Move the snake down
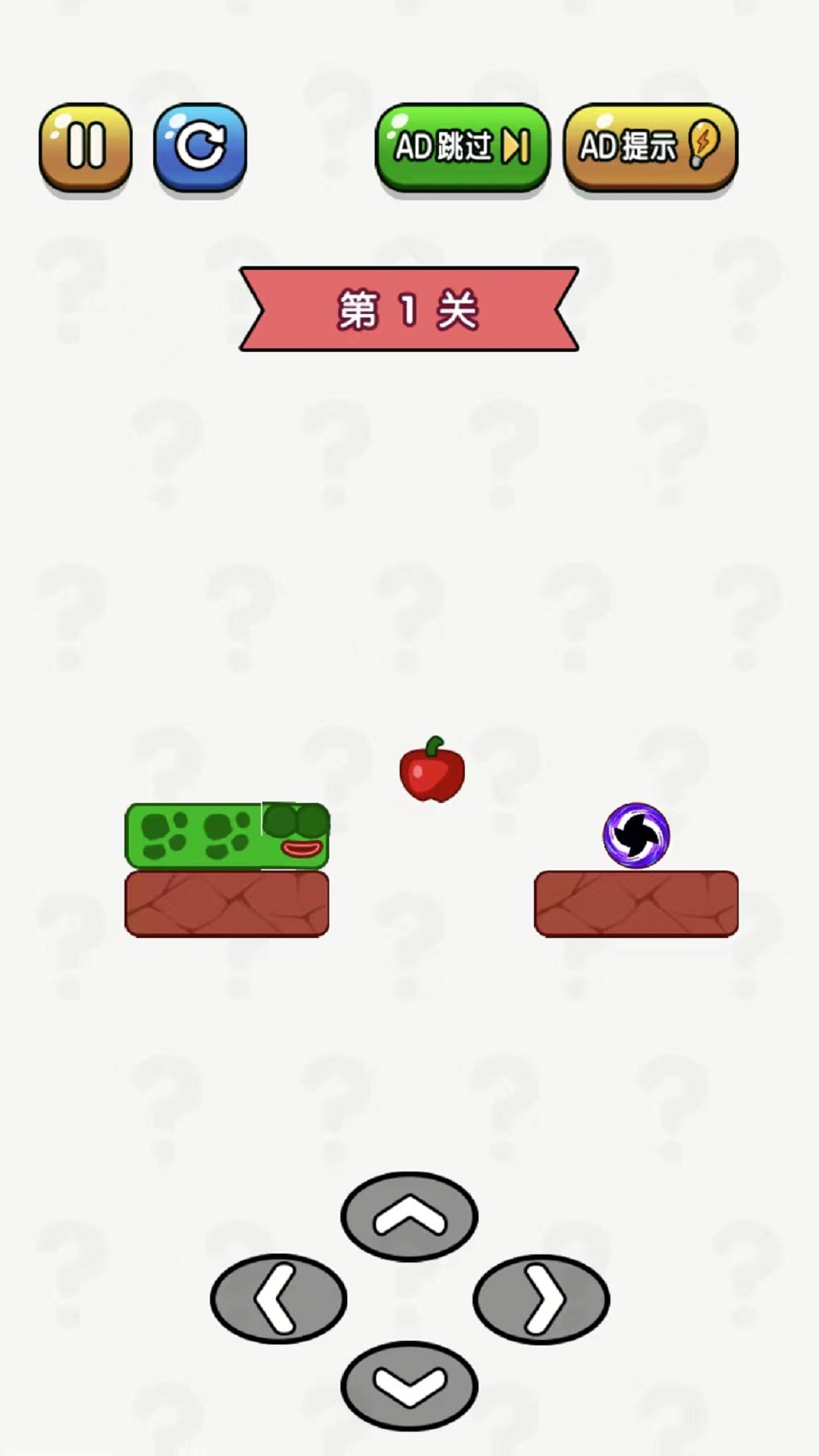 409,1385
